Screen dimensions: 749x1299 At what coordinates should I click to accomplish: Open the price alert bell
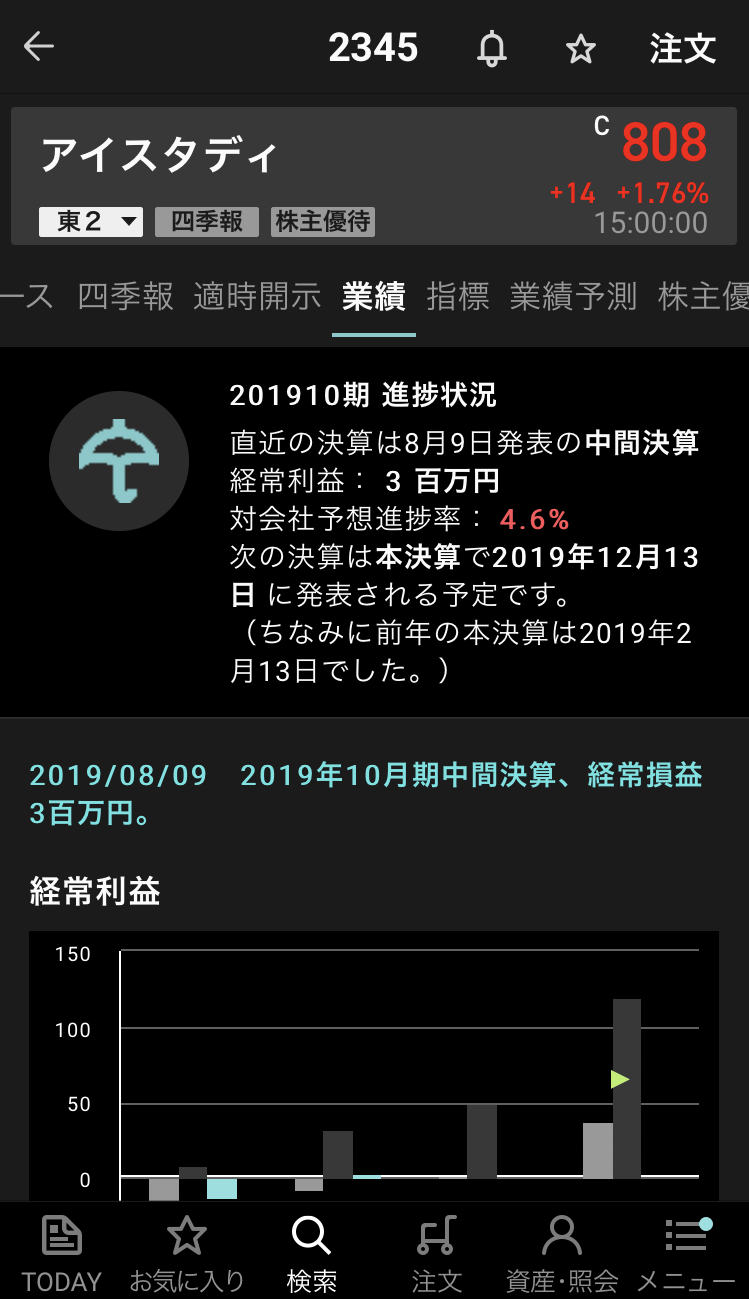[x=491, y=48]
